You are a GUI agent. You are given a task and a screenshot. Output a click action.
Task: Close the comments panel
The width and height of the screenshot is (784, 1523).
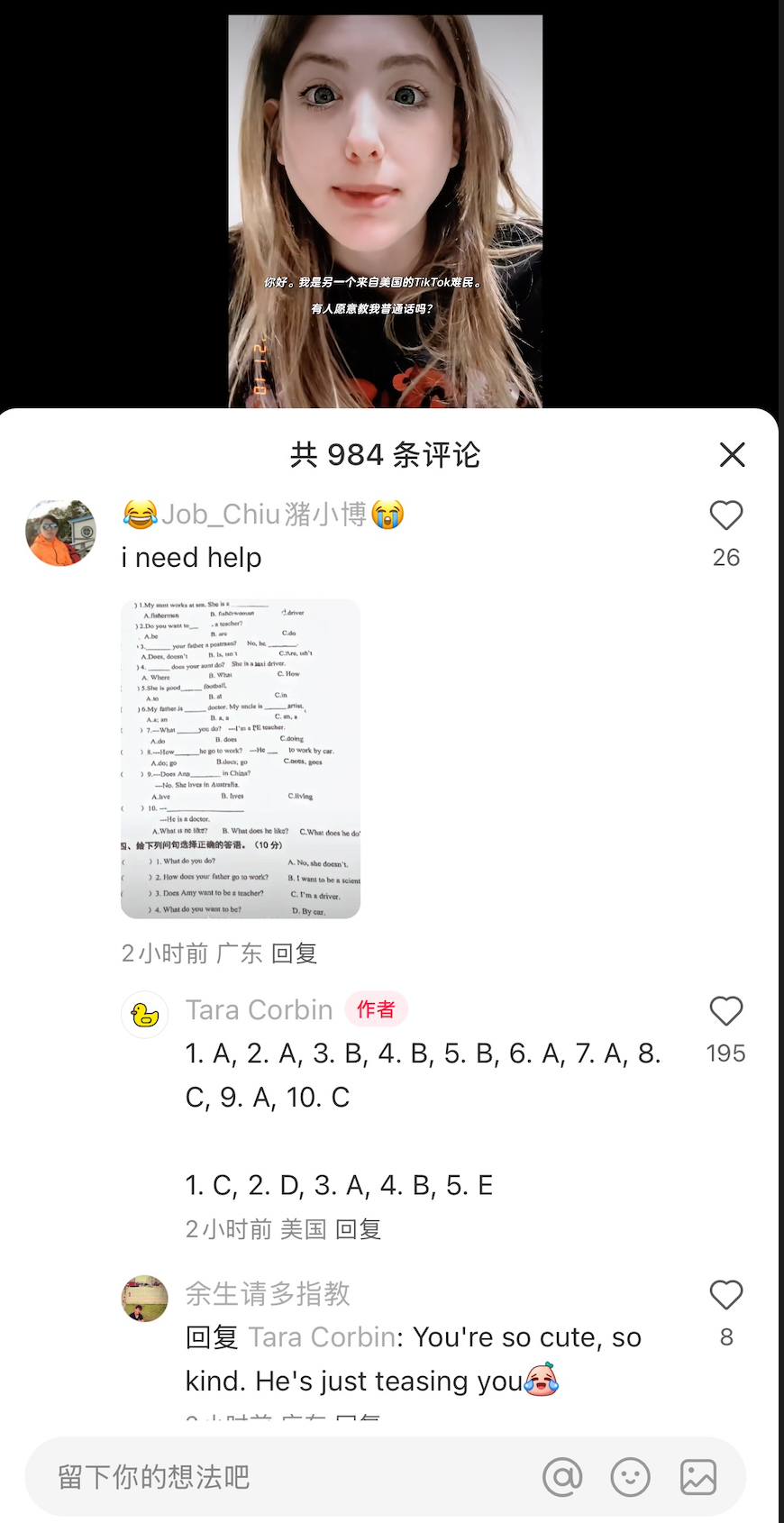point(733,455)
